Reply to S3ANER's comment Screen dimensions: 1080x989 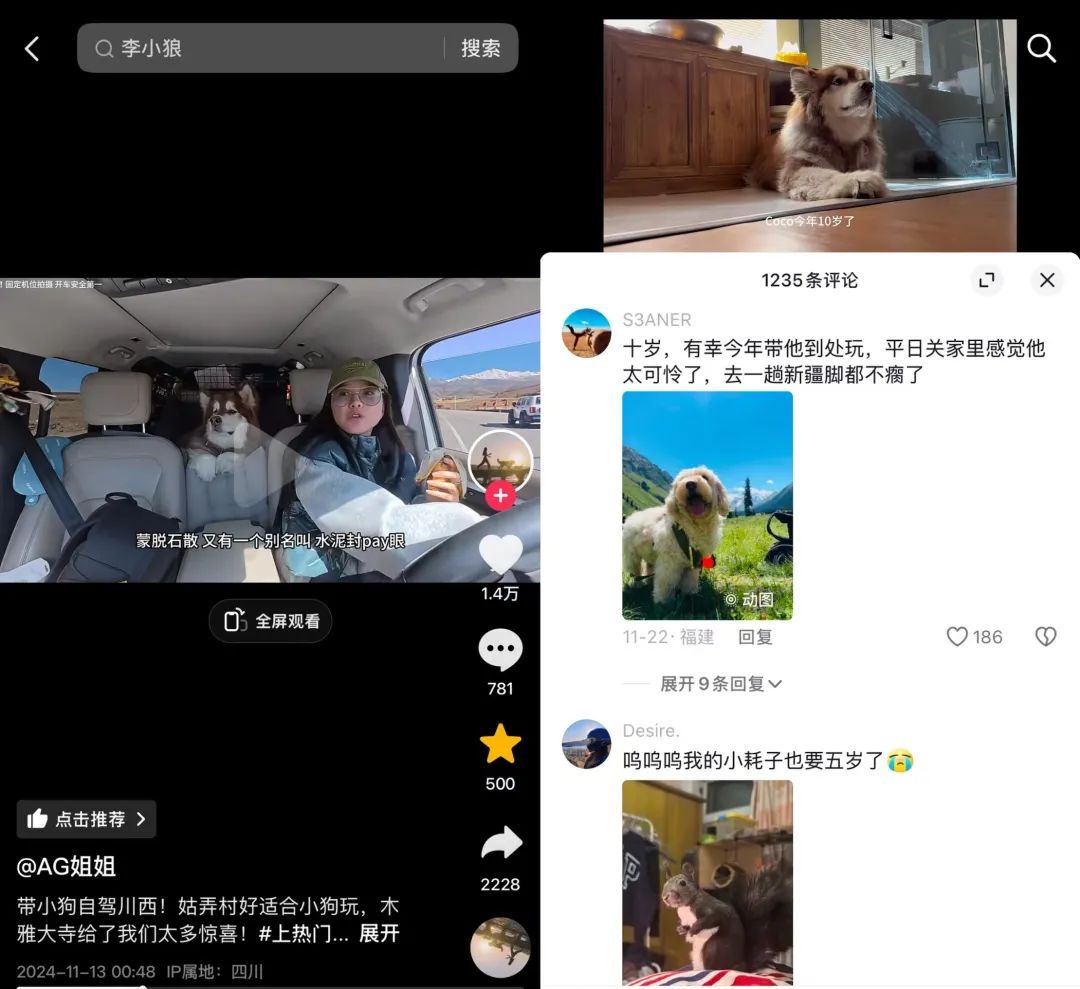pyautogui.click(x=755, y=637)
